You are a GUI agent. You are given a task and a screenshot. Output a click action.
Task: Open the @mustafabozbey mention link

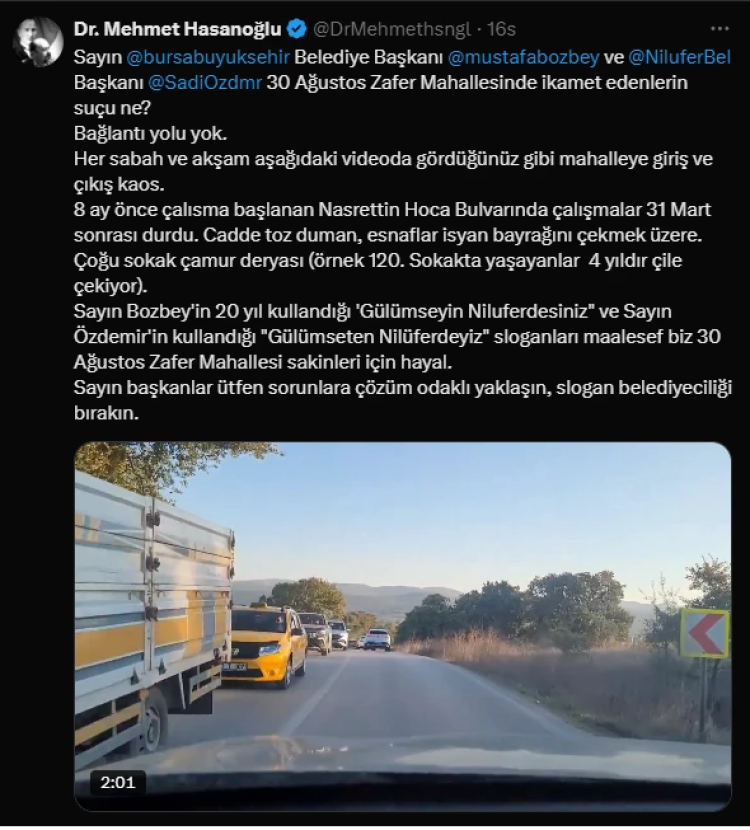click(523, 56)
